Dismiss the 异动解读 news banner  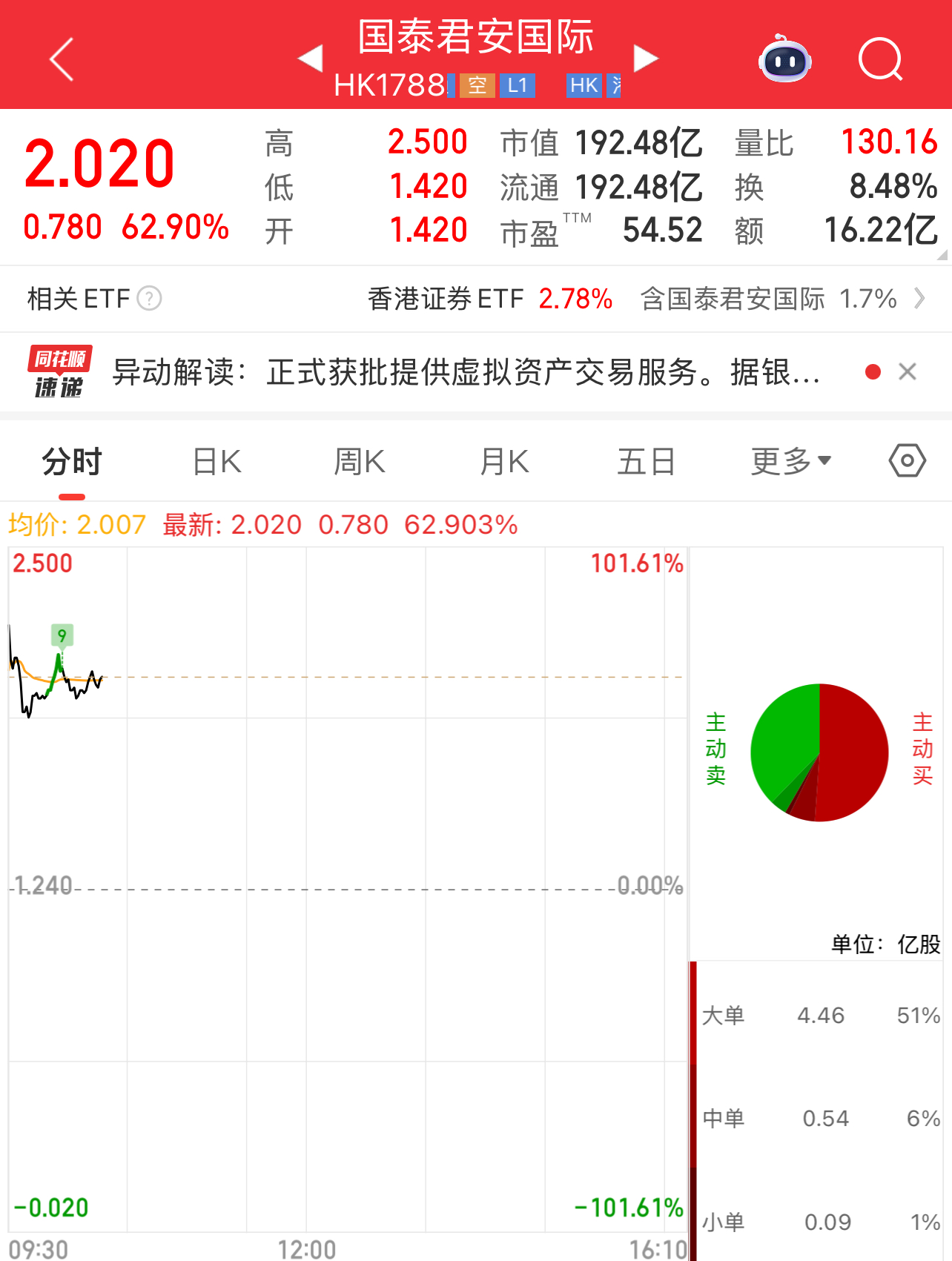(908, 372)
